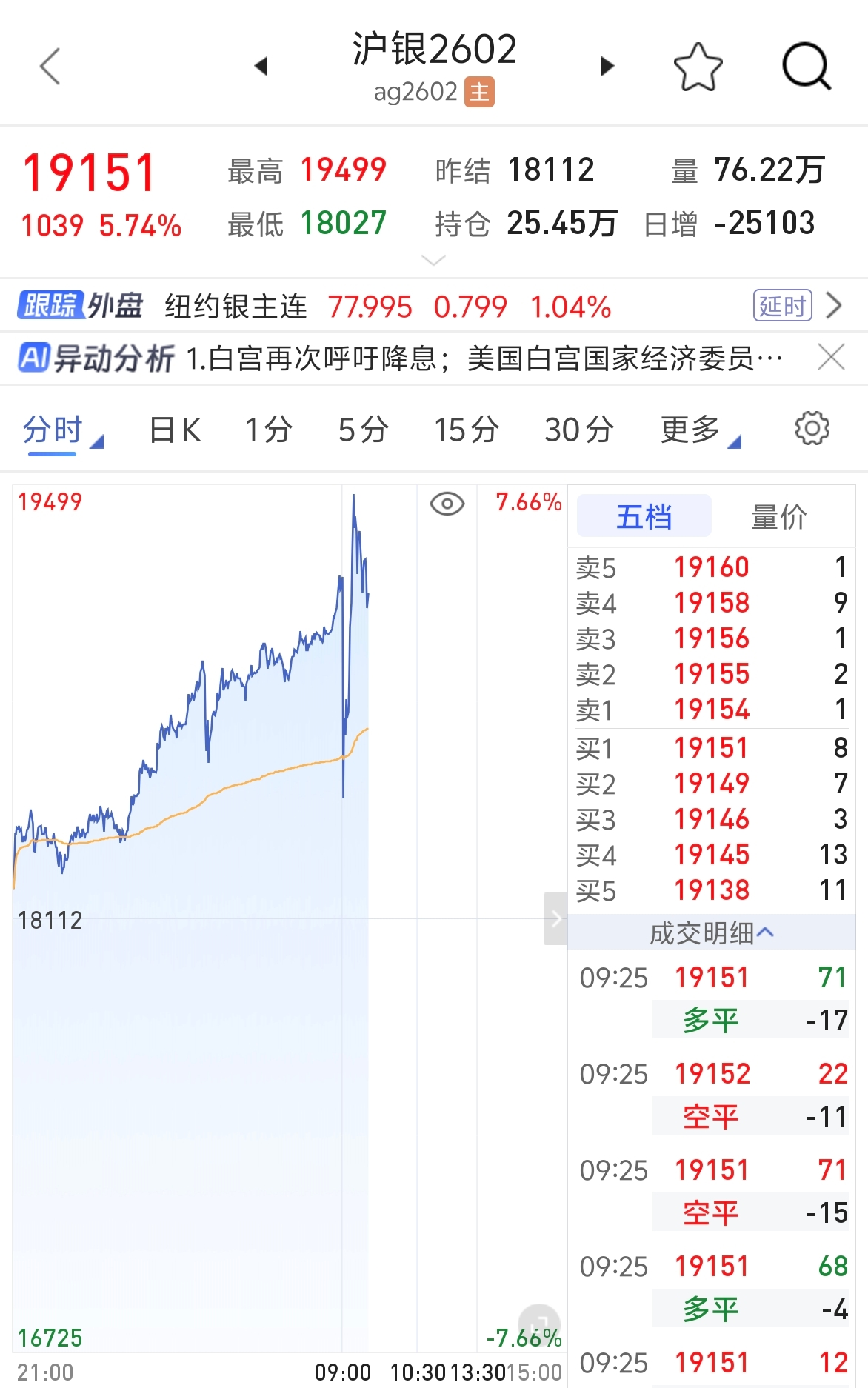
Task: Go back using the back arrow
Action: pyautogui.click(x=49, y=65)
